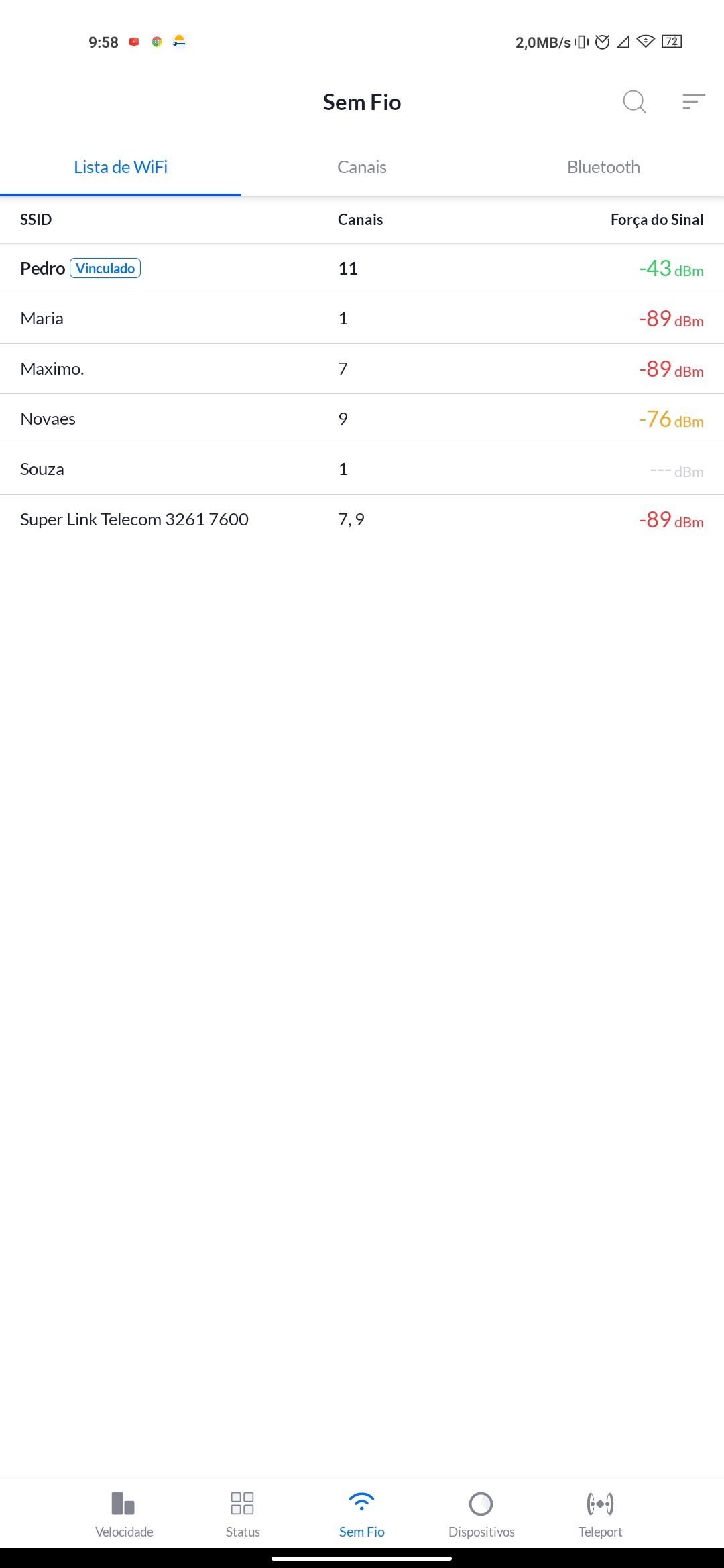The height and width of the screenshot is (1568, 724).
Task: Switch to the Bluetooth tab
Action: click(x=603, y=168)
